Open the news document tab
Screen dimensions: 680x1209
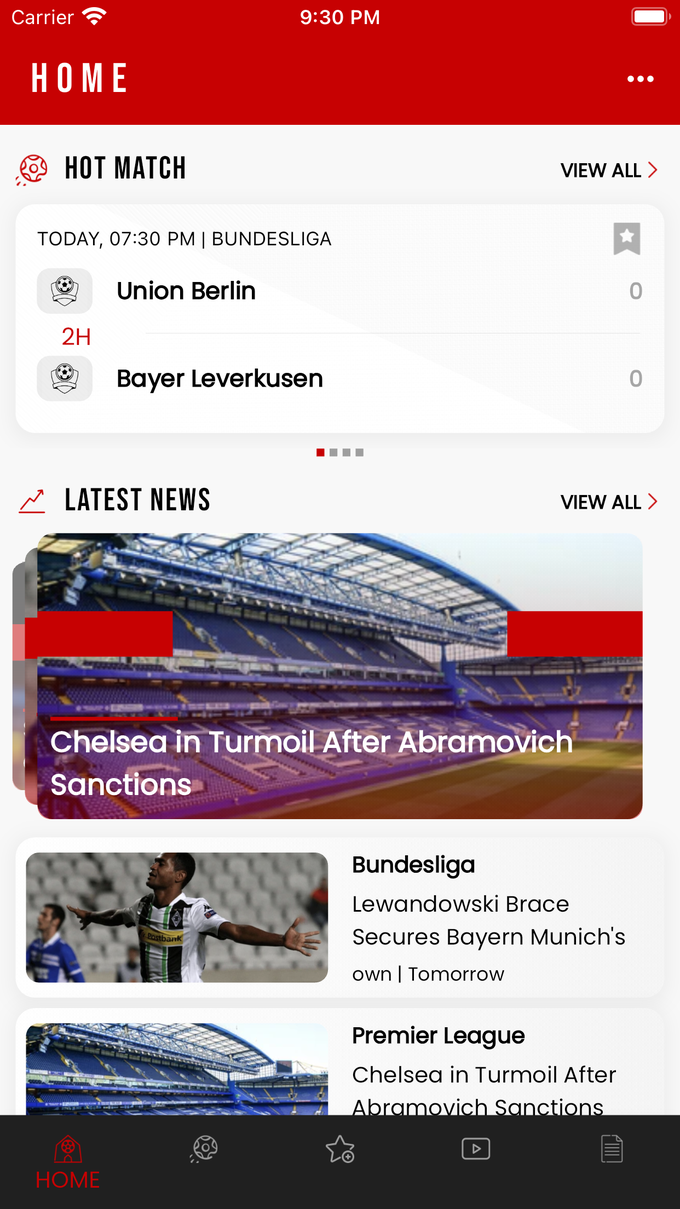tap(612, 1150)
